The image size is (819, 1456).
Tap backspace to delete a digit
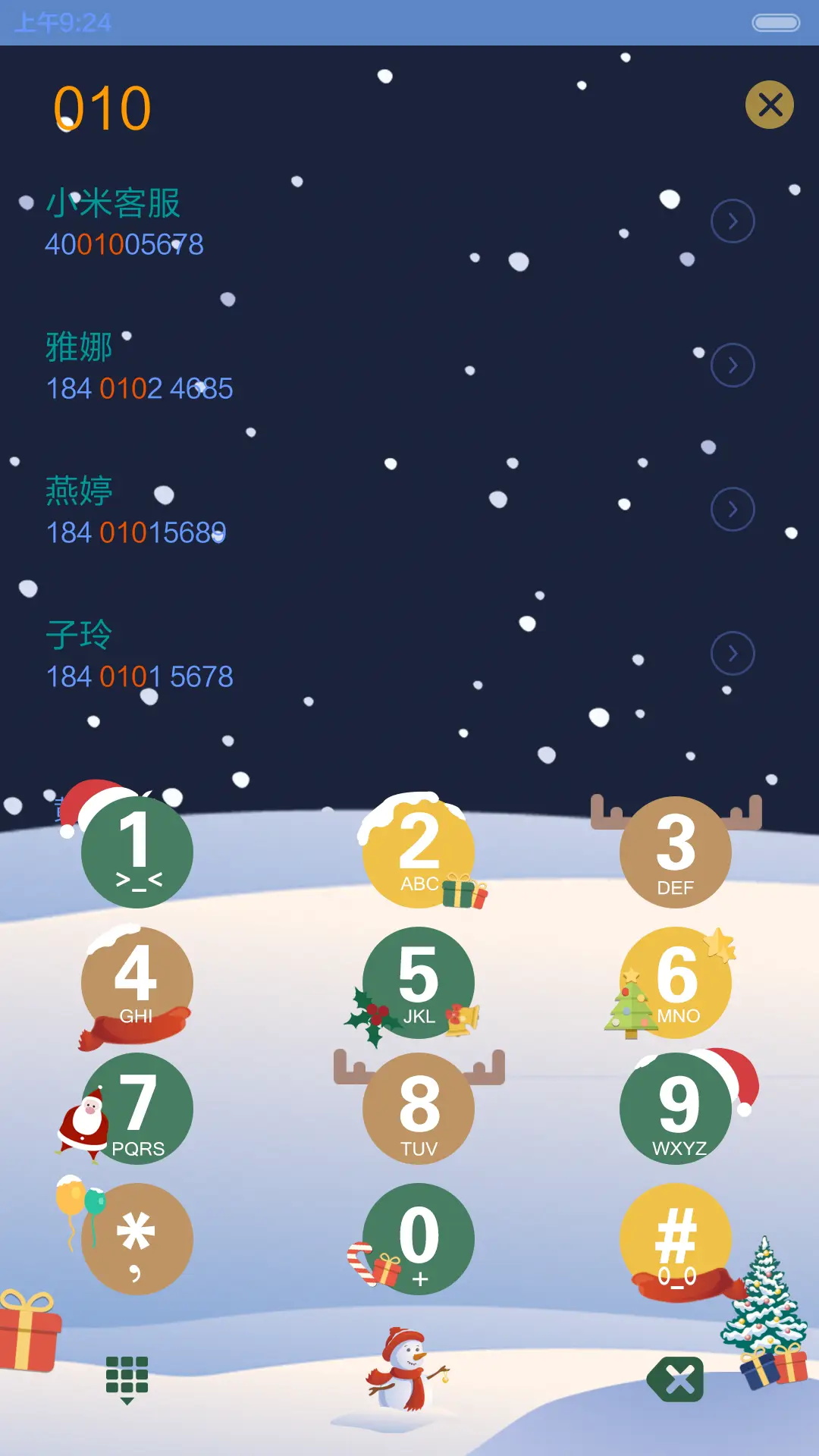point(677,1378)
